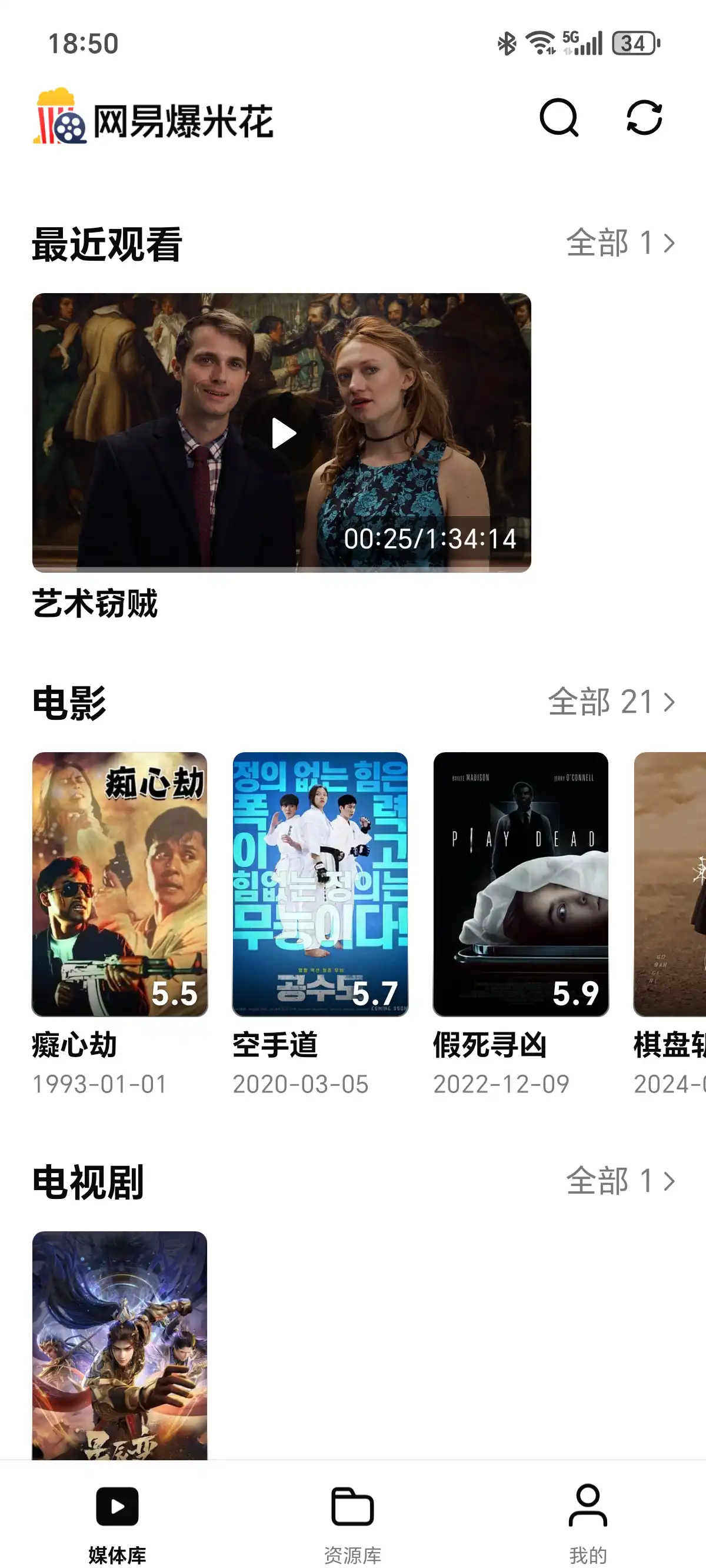Open the movie 空手道
Viewport: 706px width, 1568px height.
[x=320, y=885]
